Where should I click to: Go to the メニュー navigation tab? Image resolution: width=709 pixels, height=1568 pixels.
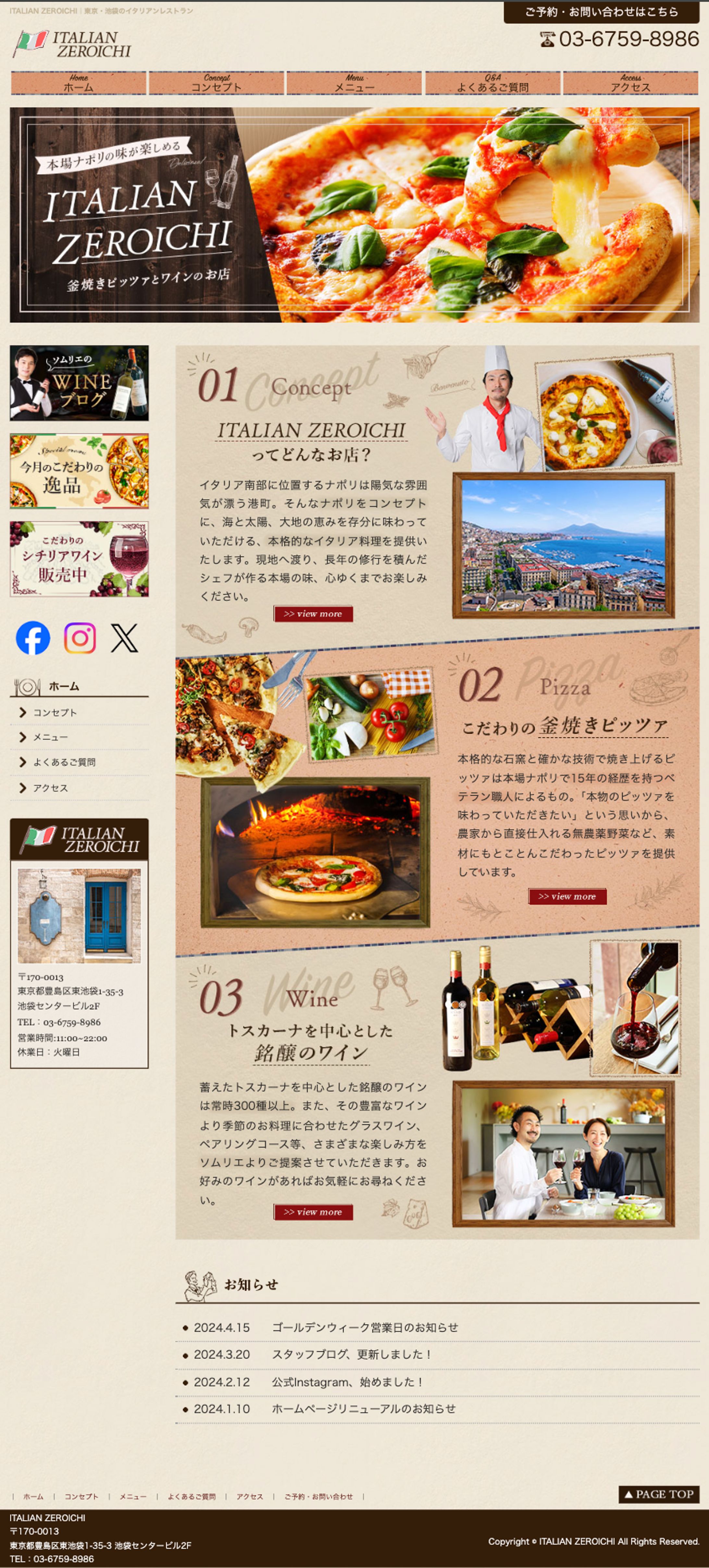click(x=354, y=83)
